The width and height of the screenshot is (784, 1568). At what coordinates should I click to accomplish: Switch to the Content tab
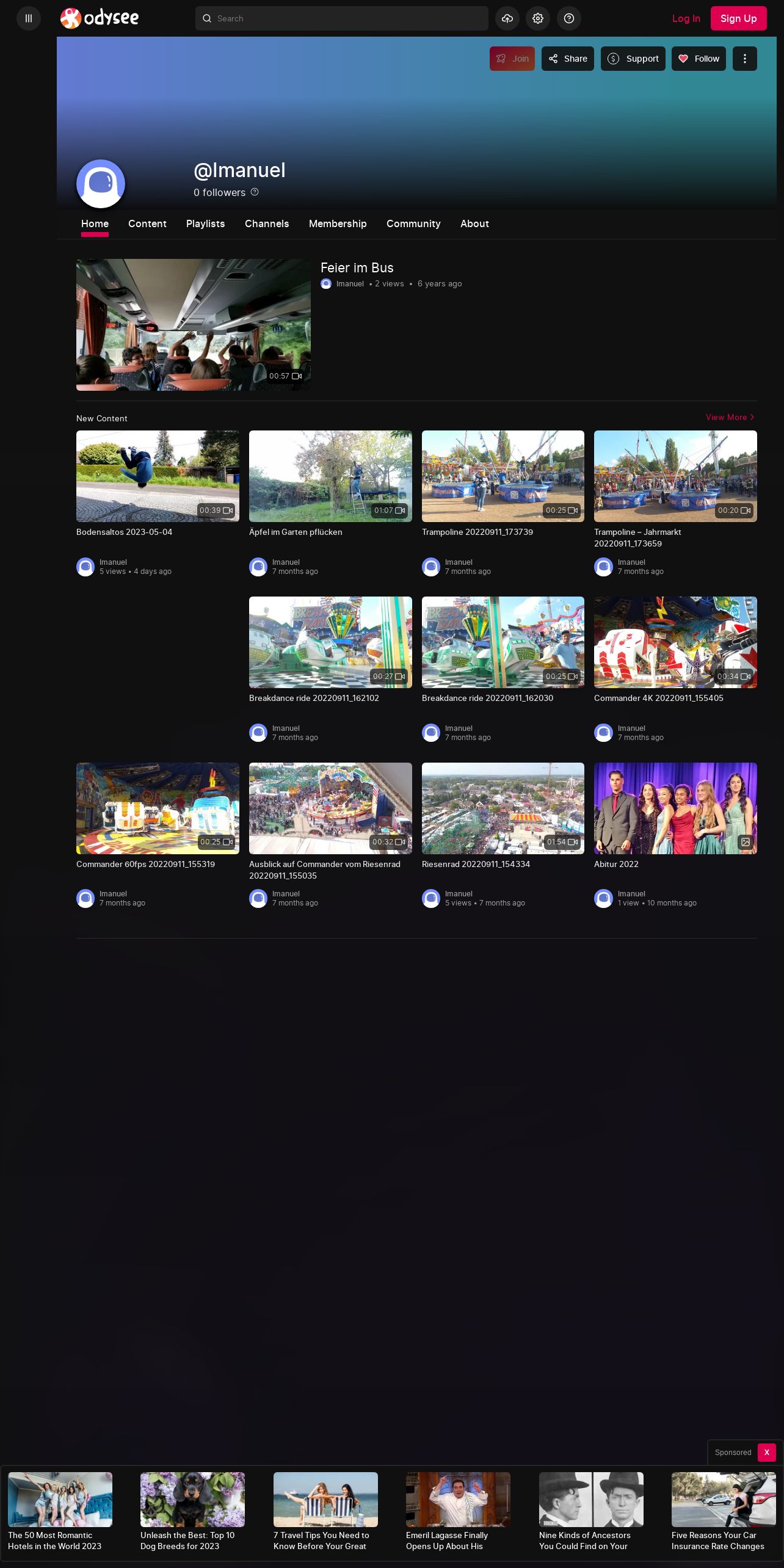pyautogui.click(x=147, y=223)
